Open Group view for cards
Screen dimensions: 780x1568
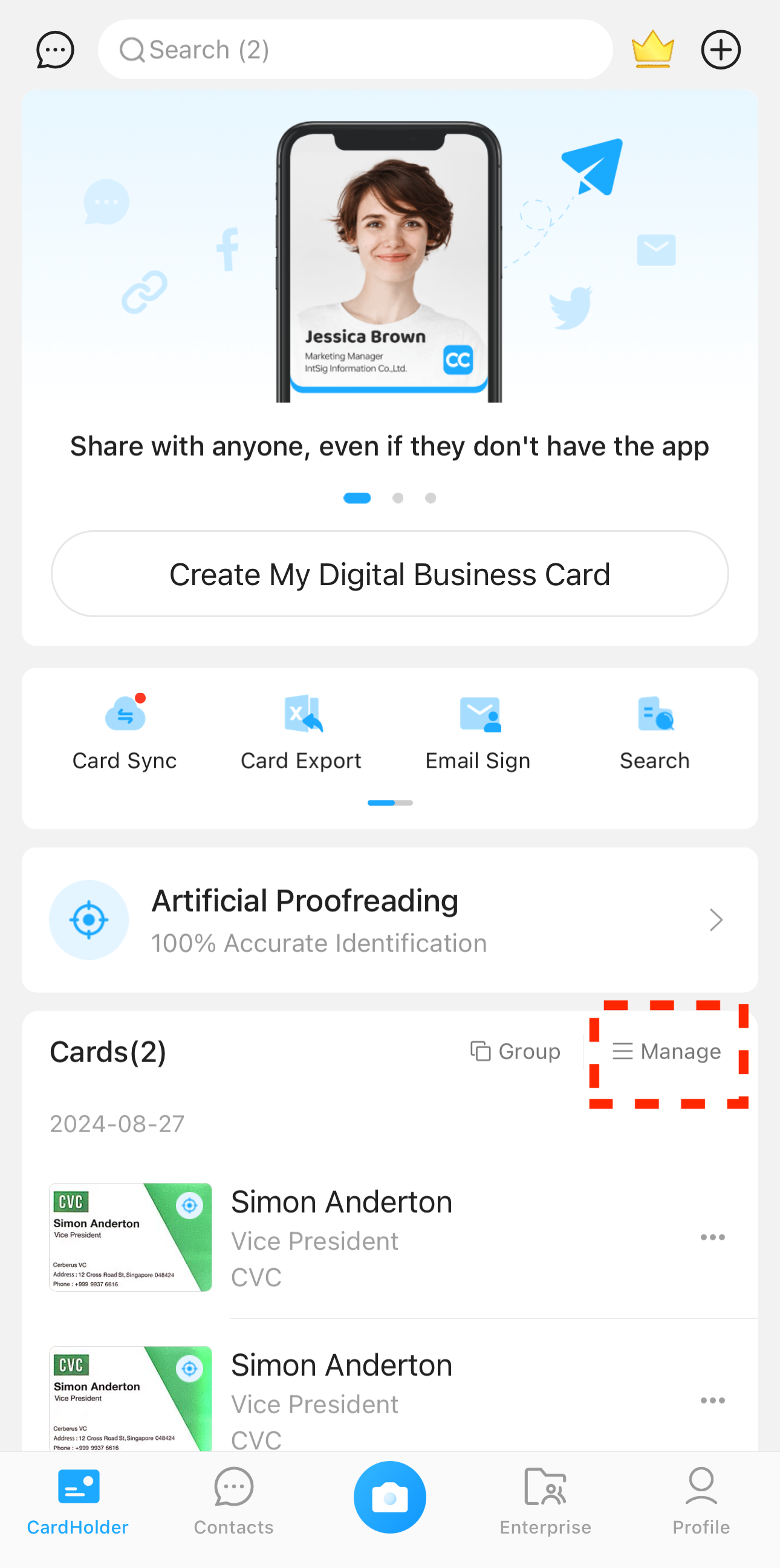point(515,1051)
